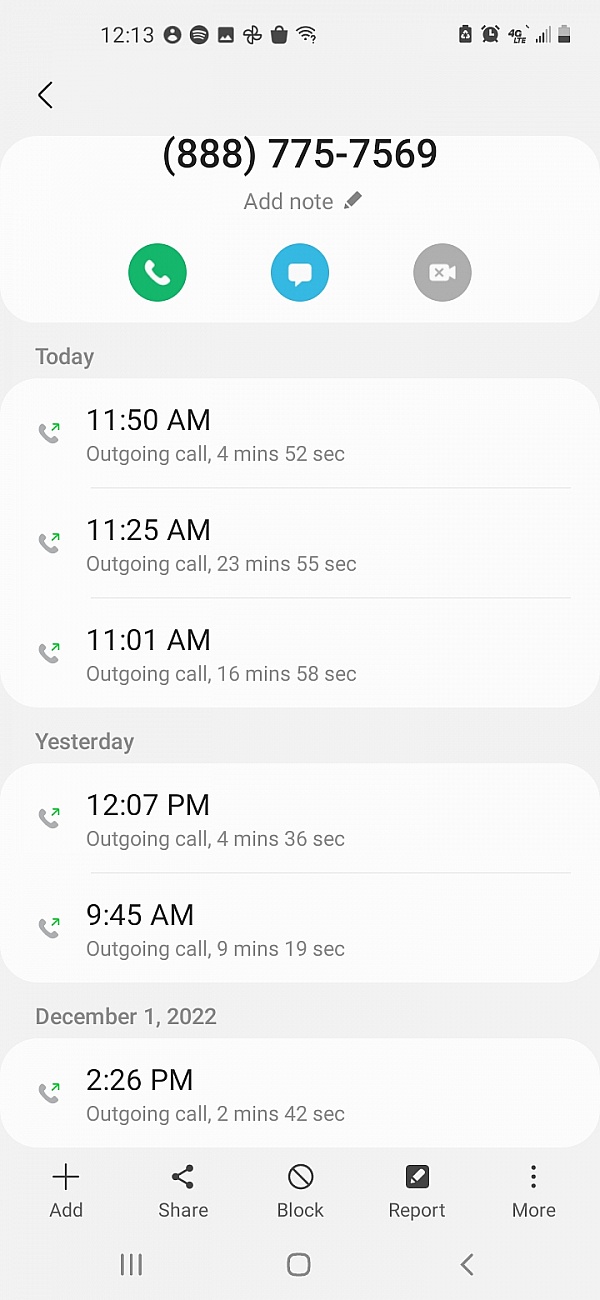Viewport: 600px width, 1300px height.
Task: Report this number
Action: 417,1191
